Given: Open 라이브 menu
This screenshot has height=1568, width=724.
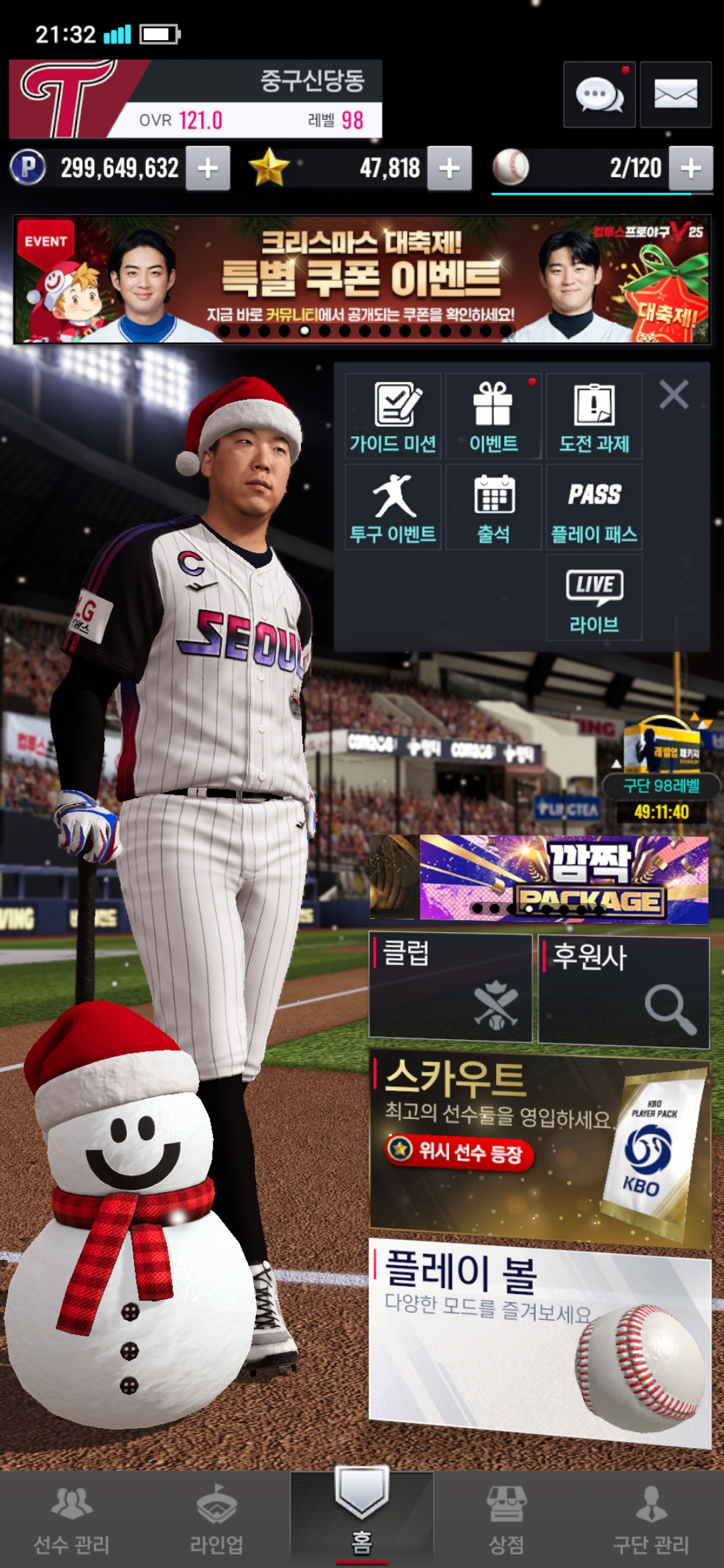Looking at the screenshot, I should tap(594, 598).
